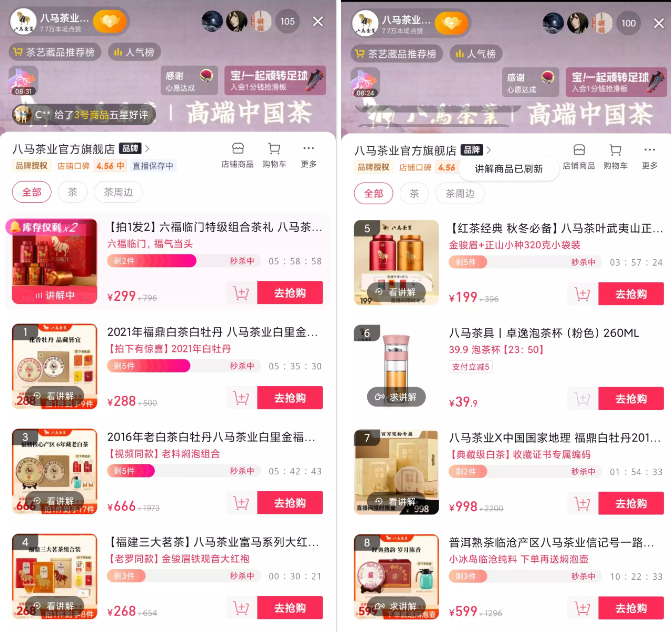Watch 看讲解 for 2021年福鼎白茶白牡丹
The image size is (671, 632).
click(53, 396)
